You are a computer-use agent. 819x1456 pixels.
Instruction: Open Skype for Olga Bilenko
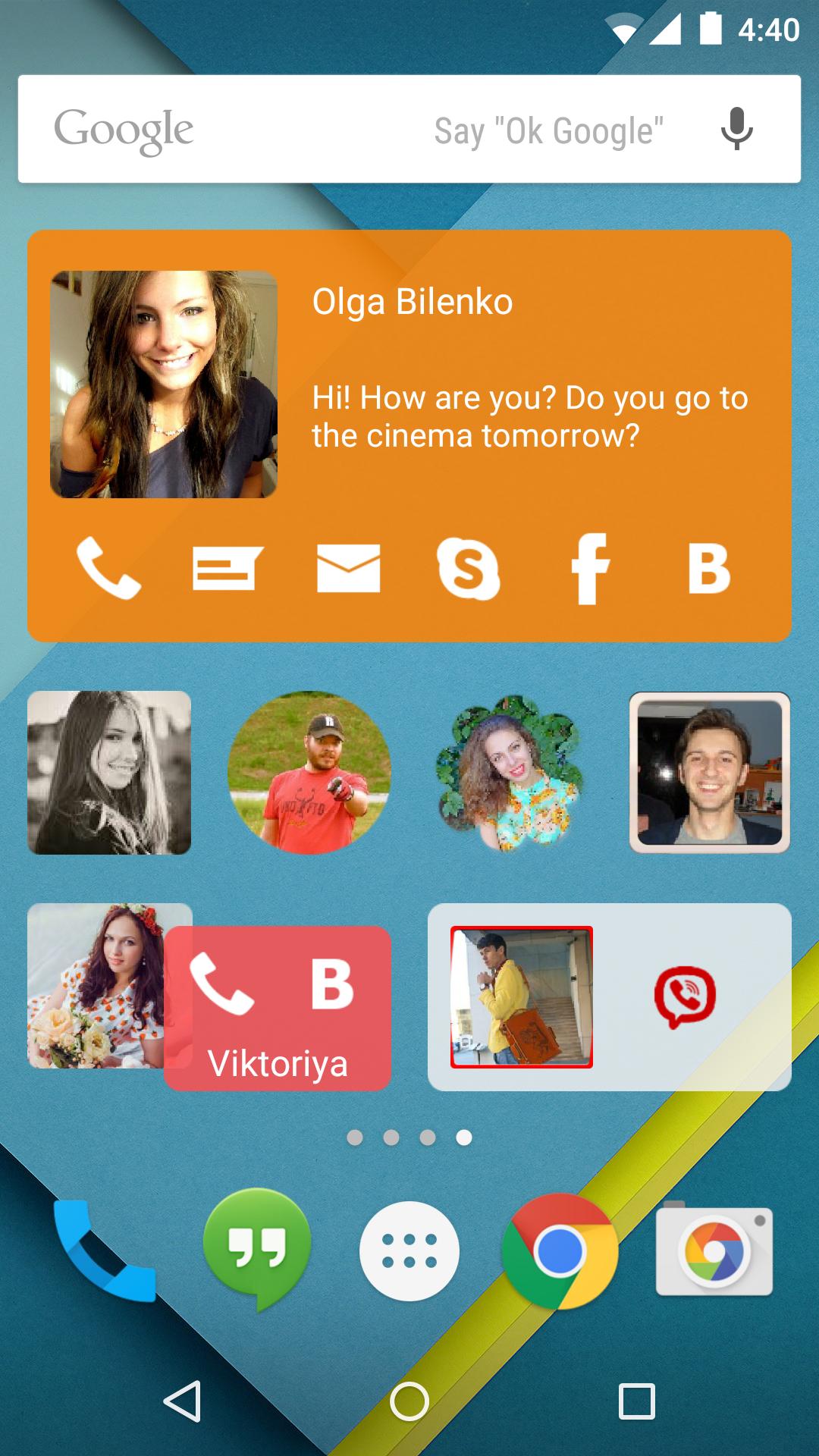click(468, 568)
